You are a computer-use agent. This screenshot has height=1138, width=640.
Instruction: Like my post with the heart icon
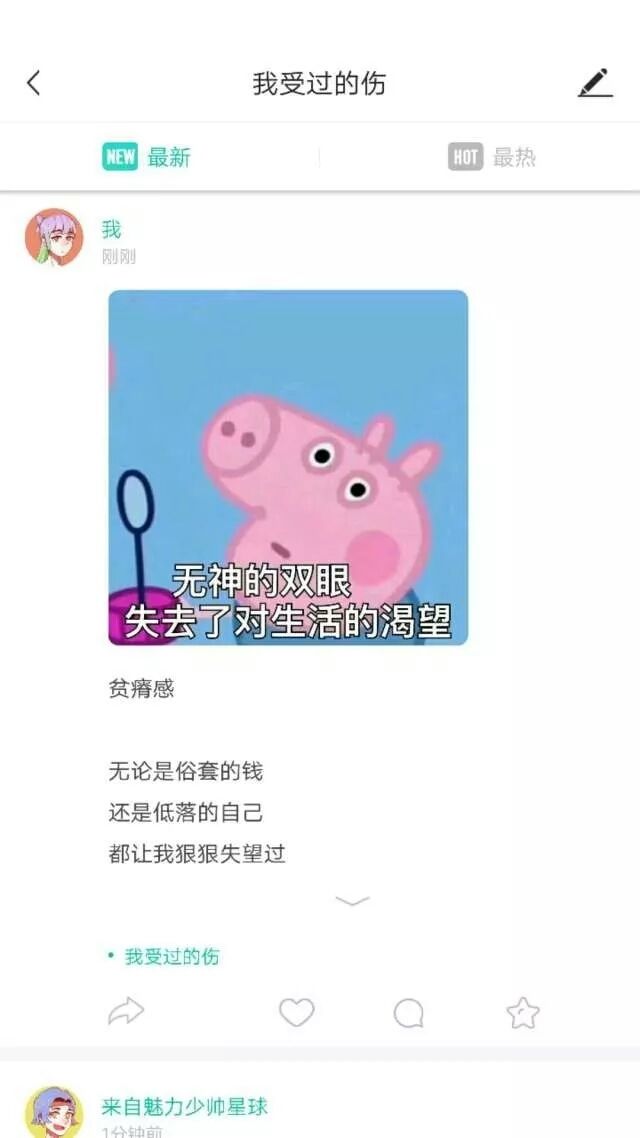point(296,1013)
